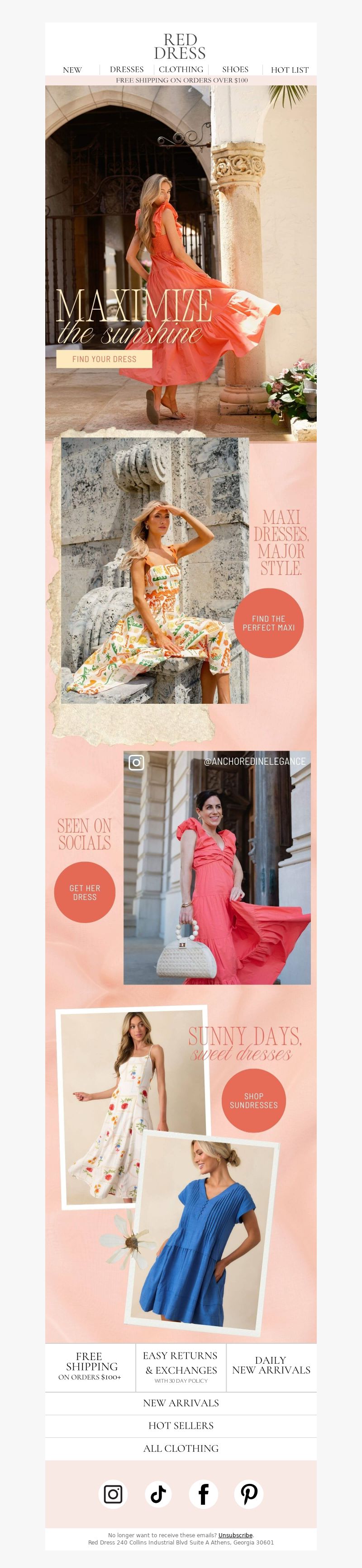Open the HOT LIST link
This screenshot has width=362, height=1568.
[290, 70]
